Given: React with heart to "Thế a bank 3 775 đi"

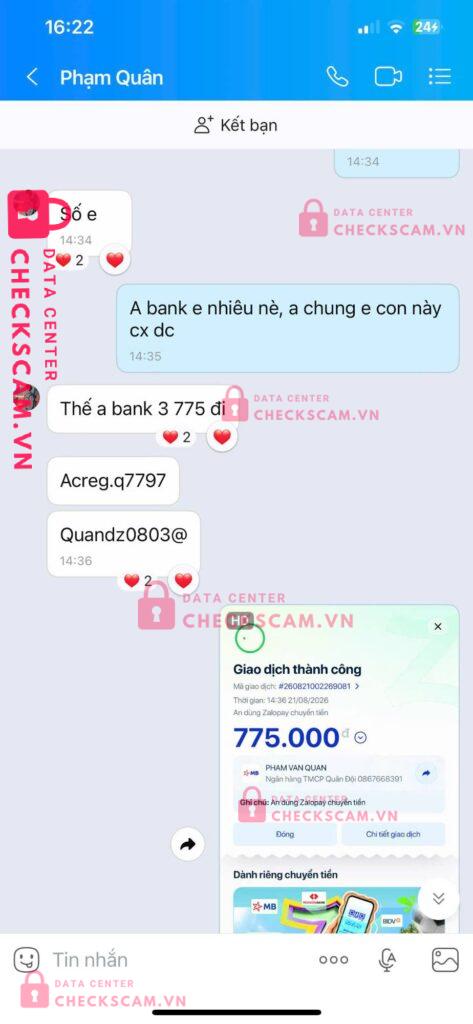Looking at the screenshot, I should tap(222, 438).
